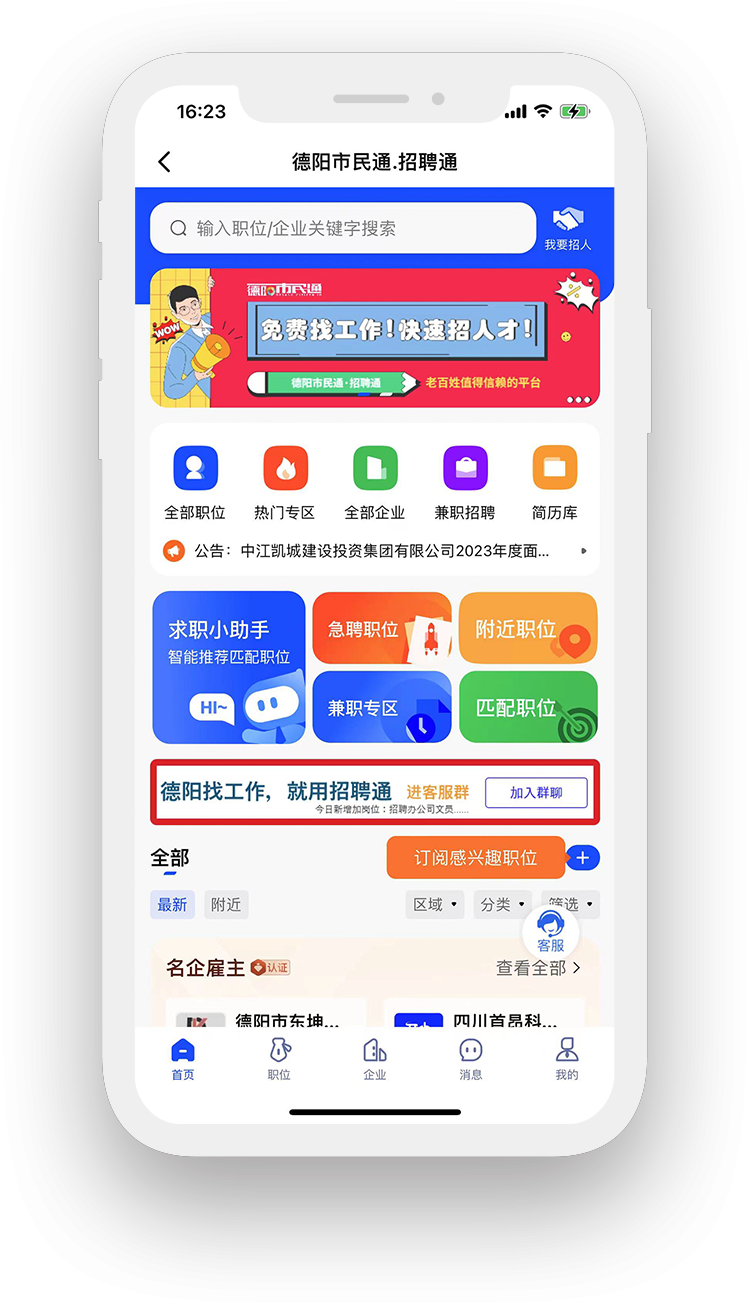The image size is (750, 1303).
Task: Open the 急聘职位 card
Action: pyautogui.click(x=381, y=629)
